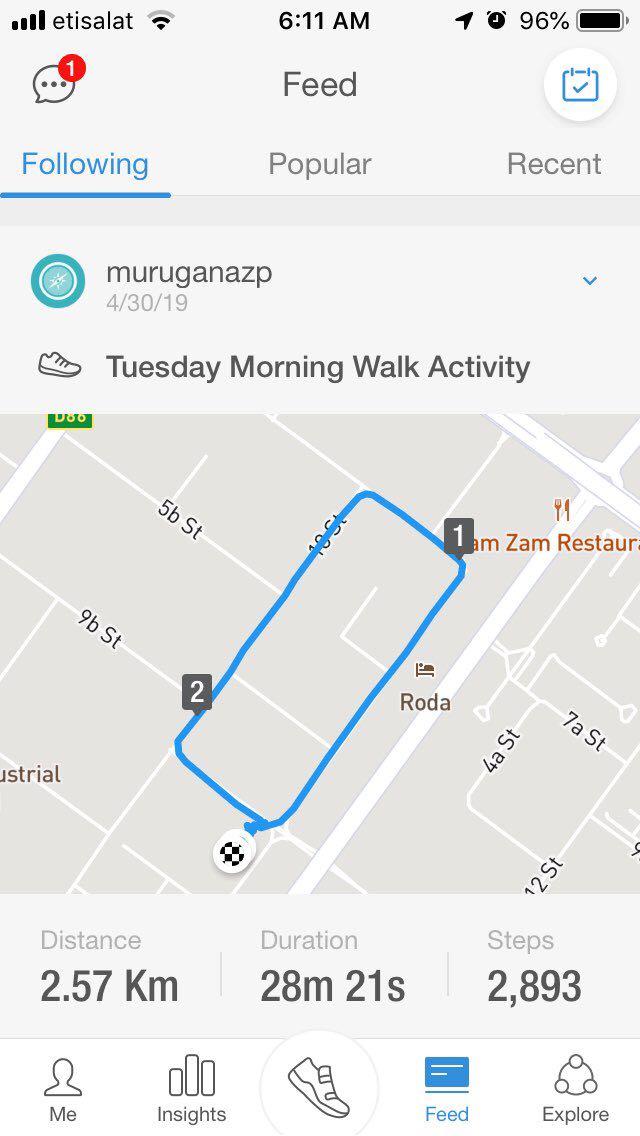Switch to the Recent tab
The height and width of the screenshot is (1136, 640).
[x=554, y=164]
